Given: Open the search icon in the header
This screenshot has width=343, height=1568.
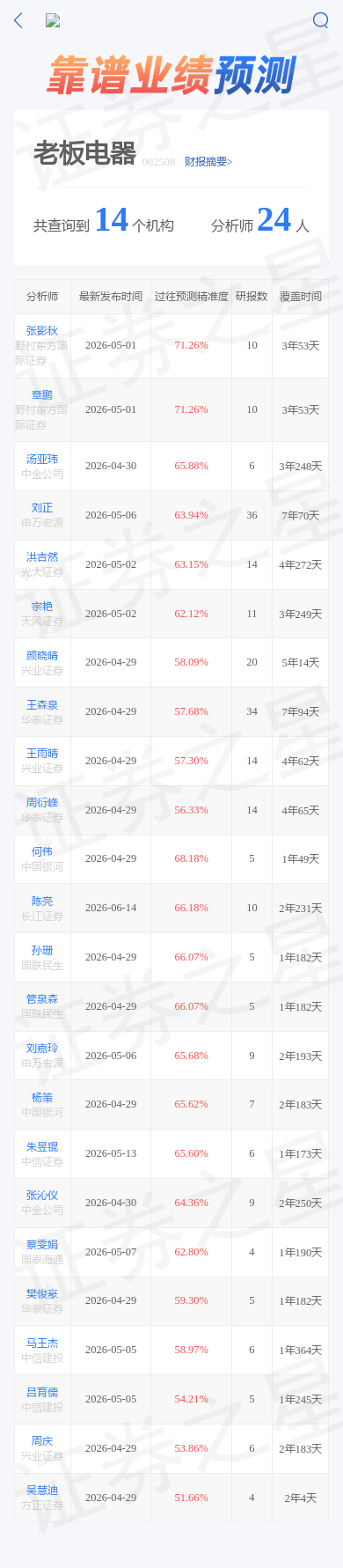Looking at the screenshot, I should 321,20.
